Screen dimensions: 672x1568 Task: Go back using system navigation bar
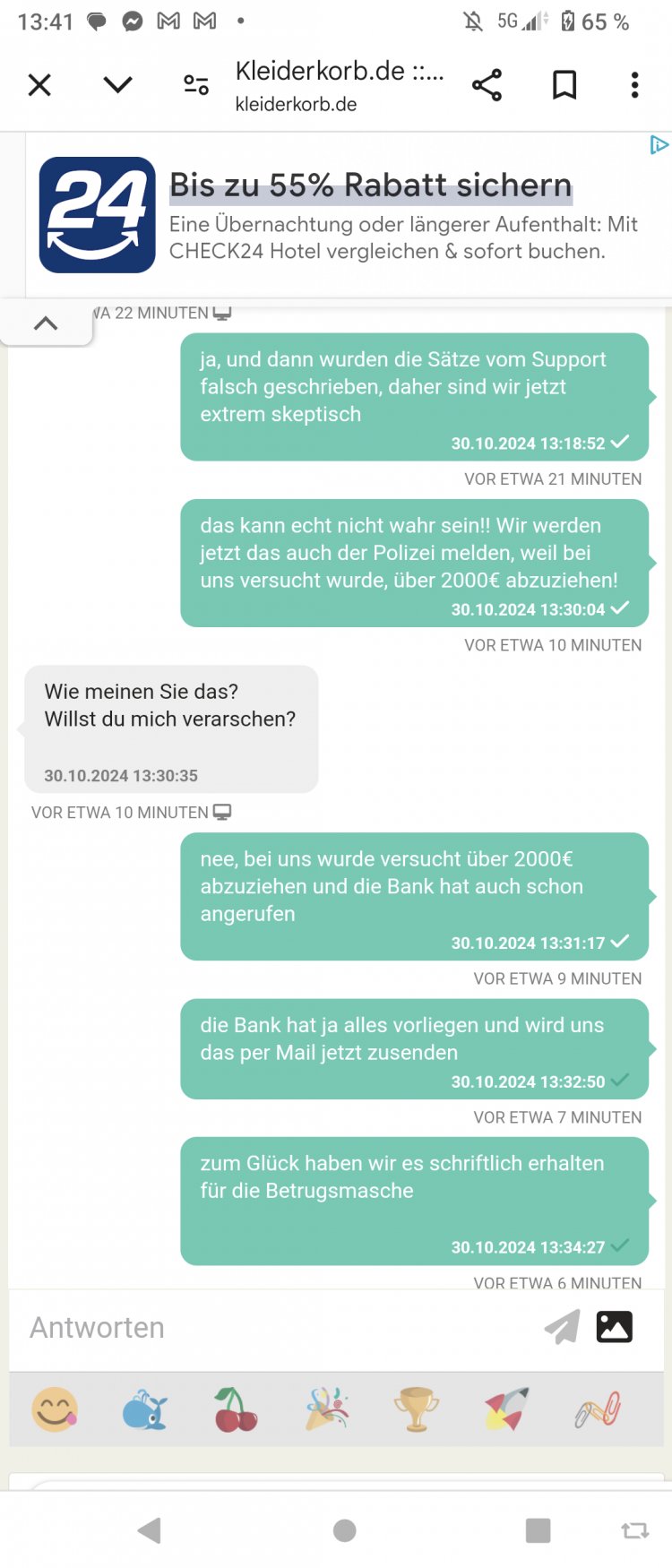pyautogui.click(x=150, y=1530)
